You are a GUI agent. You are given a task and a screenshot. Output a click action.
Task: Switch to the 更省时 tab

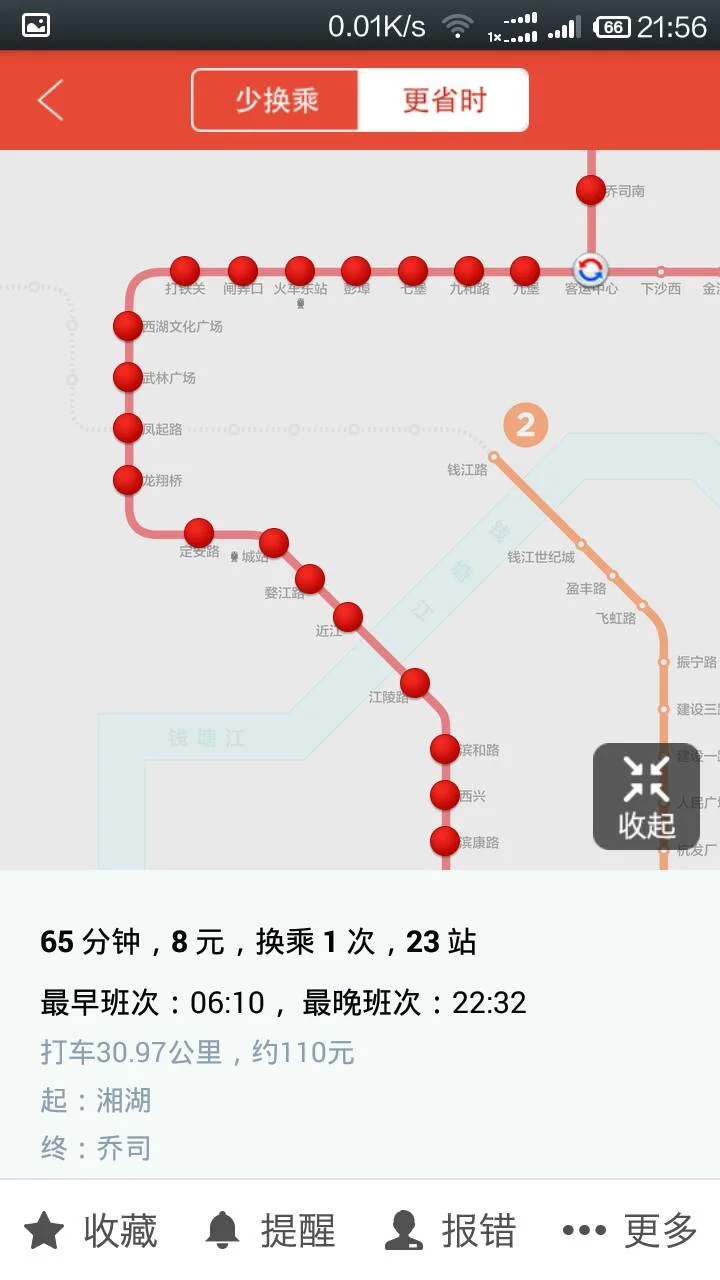[x=444, y=100]
